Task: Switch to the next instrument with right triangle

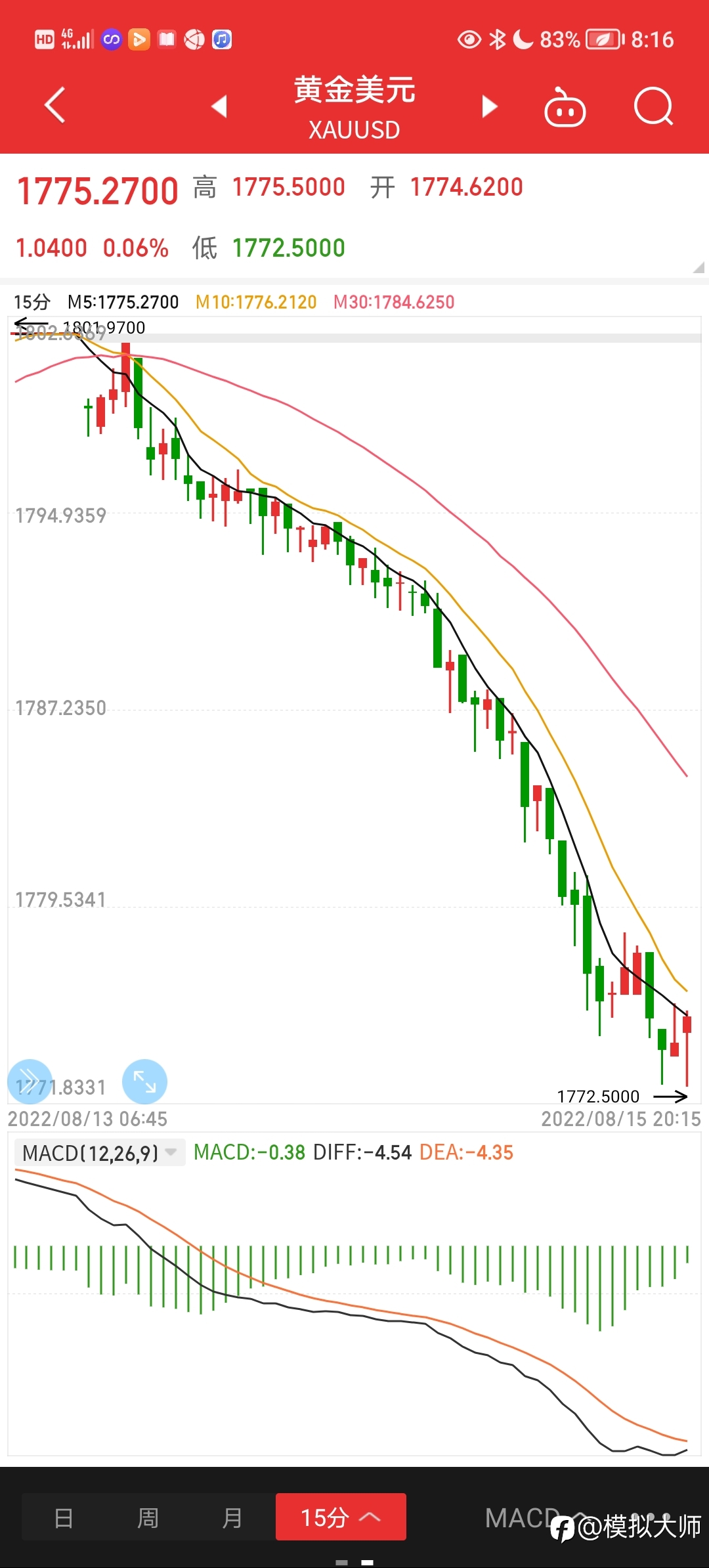Action: click(489, 106)
